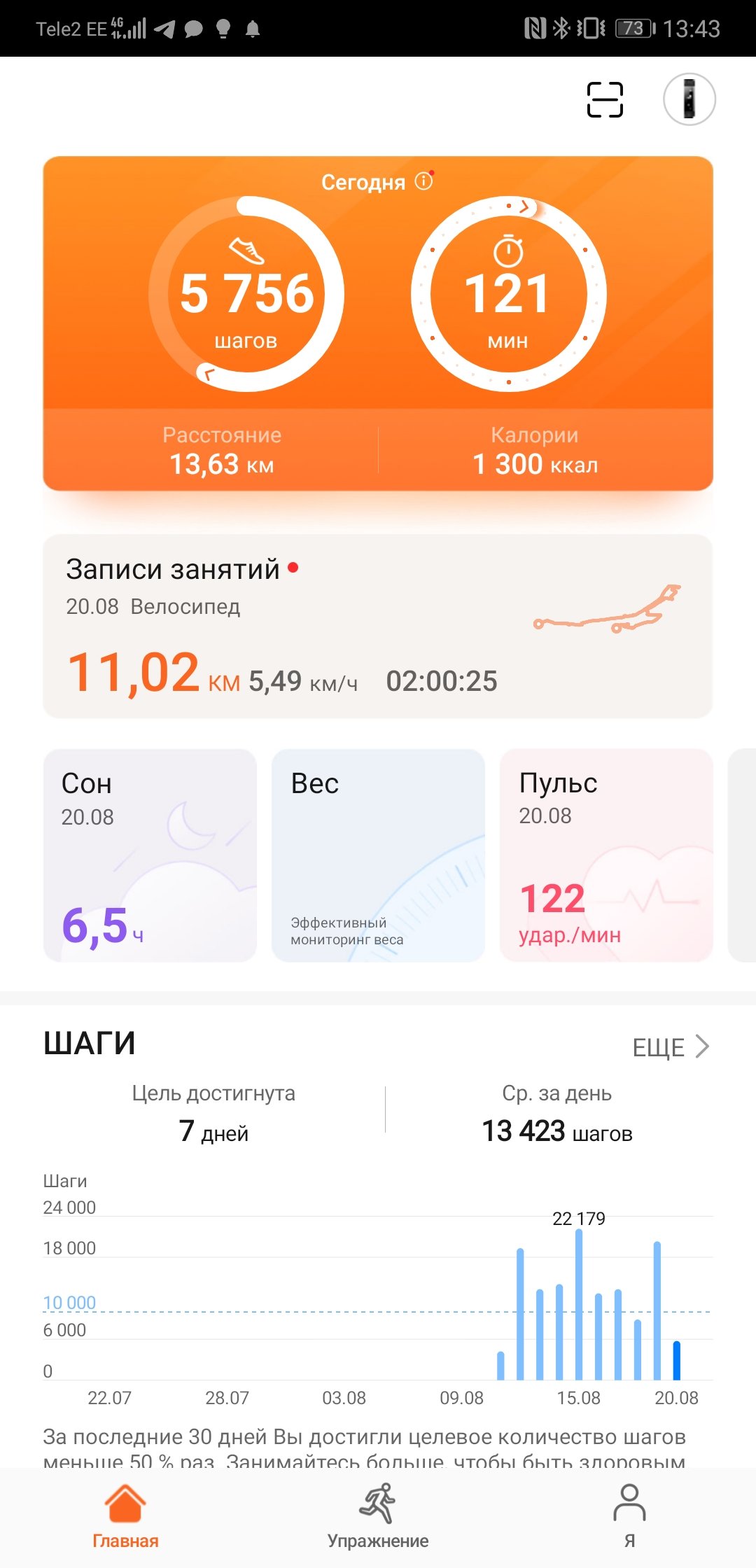Open the Сон sleep card
The height and width of the screenshot is (1568, 756).
(x=150, y=855)
